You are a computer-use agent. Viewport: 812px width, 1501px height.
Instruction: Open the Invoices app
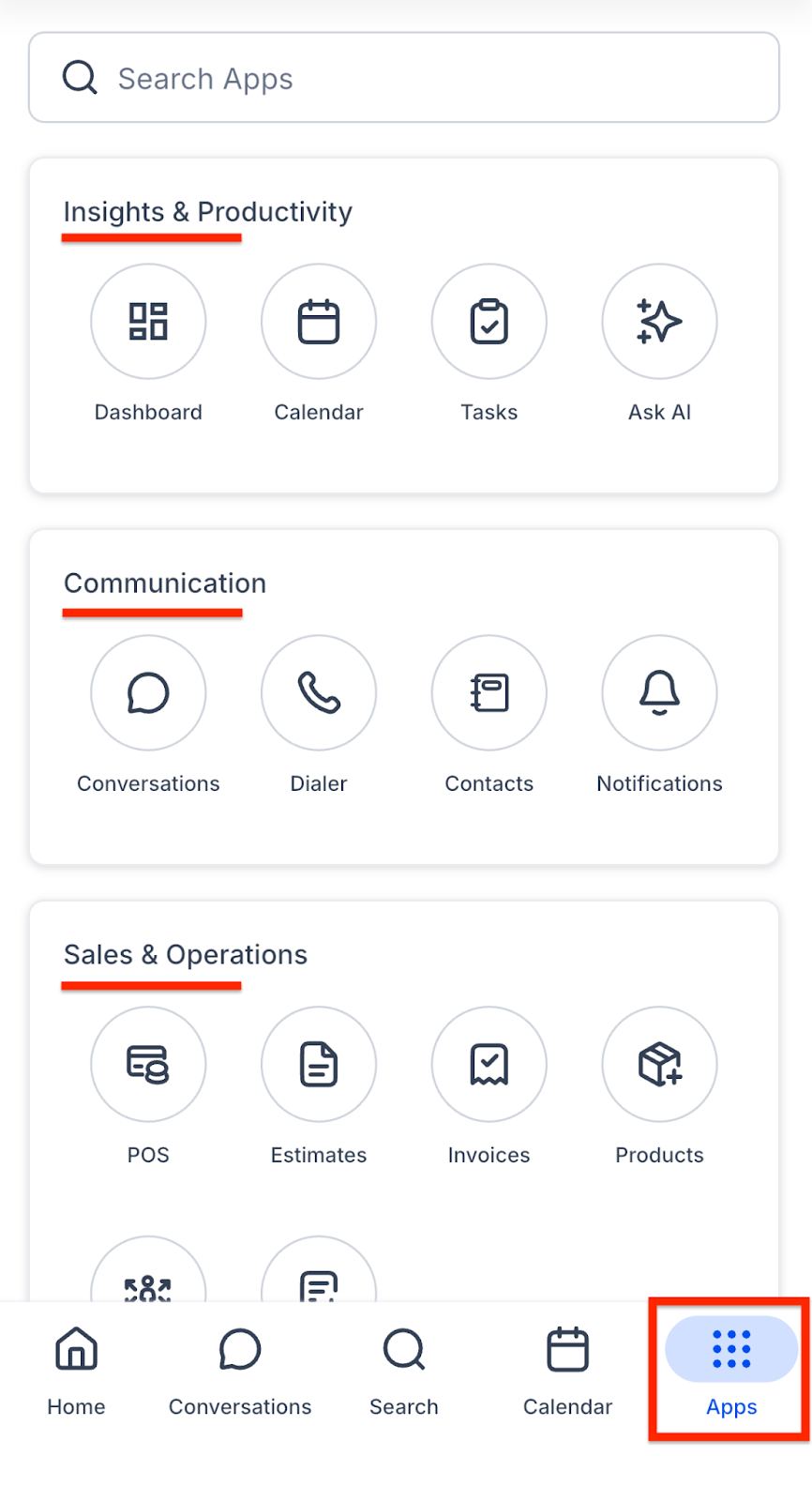click(x=489, y=1065)
